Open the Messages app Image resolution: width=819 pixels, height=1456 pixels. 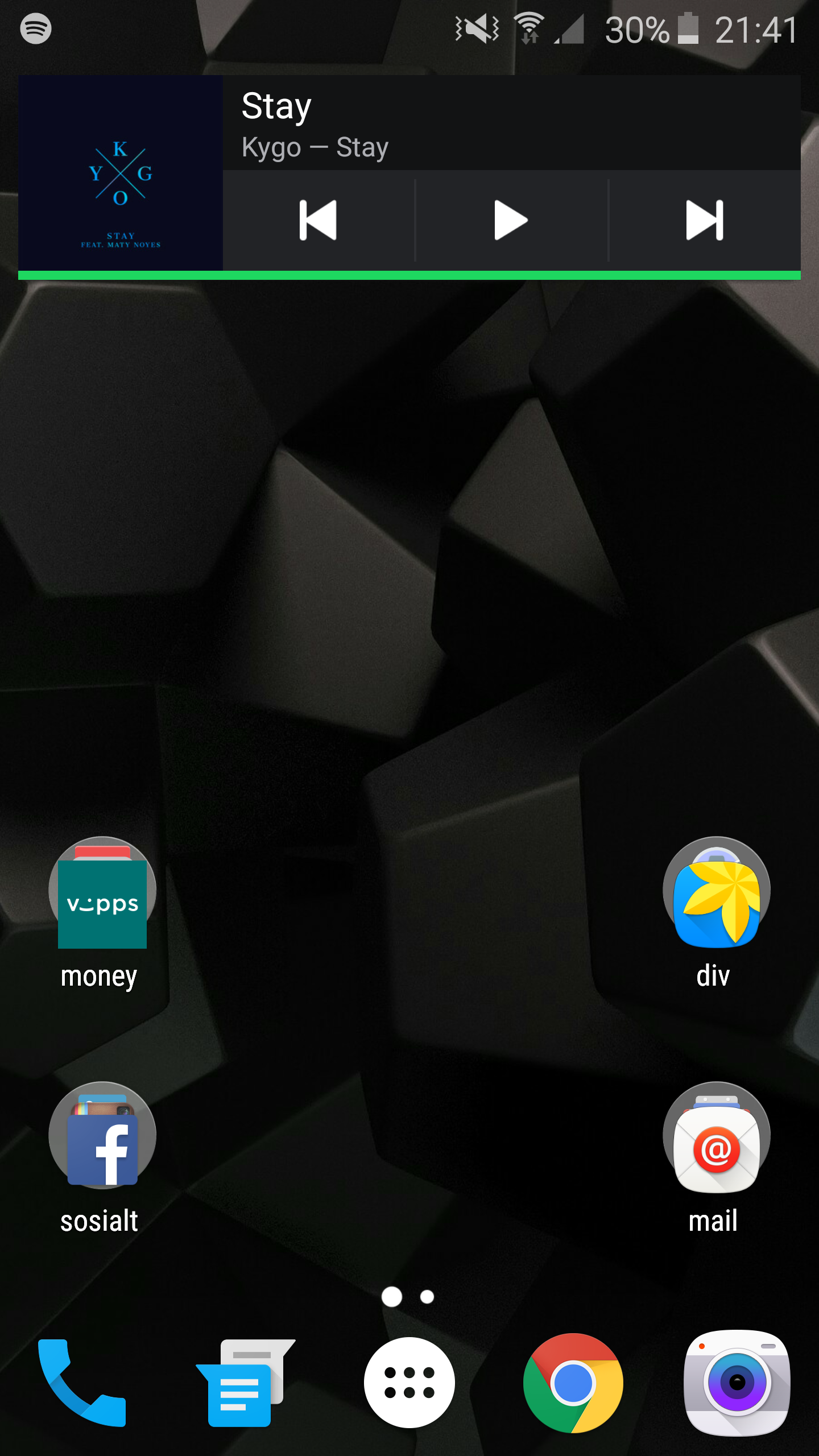(x=246, y=1383)
